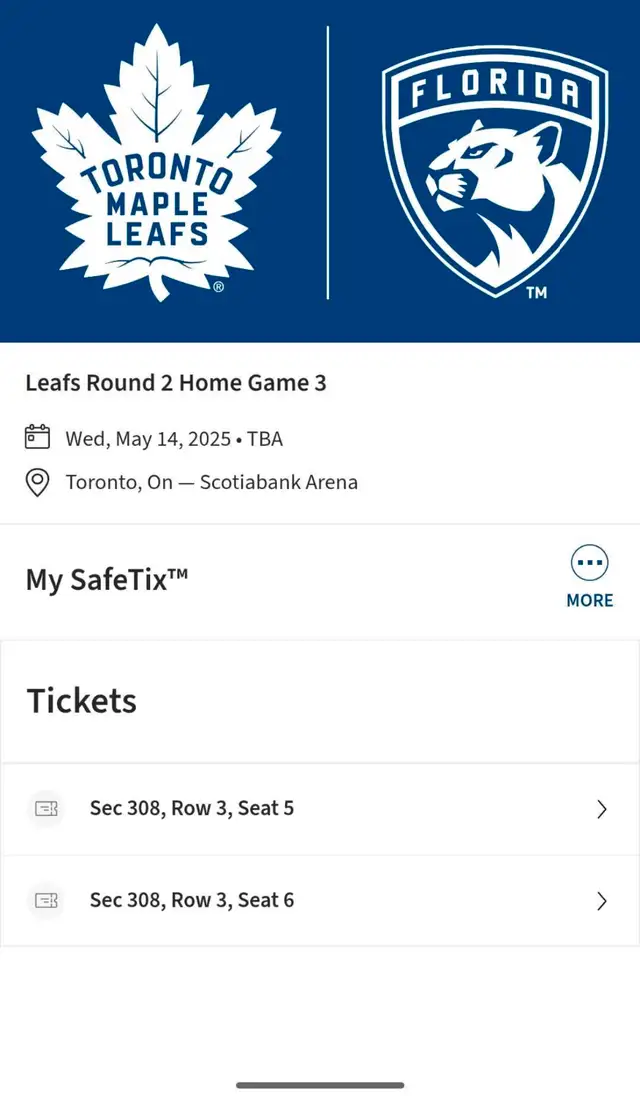Open the MORE options button

point(590,577)
